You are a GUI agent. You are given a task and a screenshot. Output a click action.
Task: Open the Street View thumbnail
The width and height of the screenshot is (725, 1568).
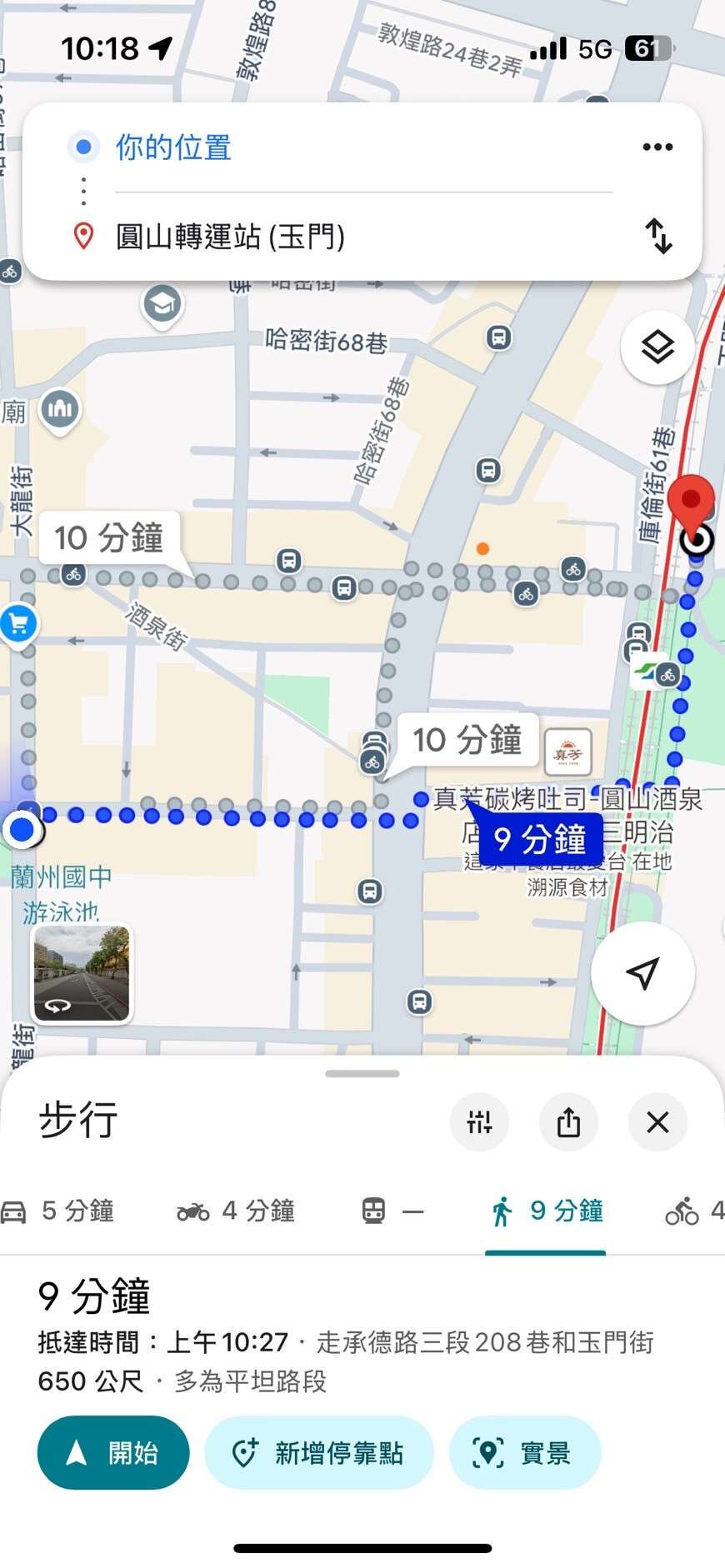coord(82,973)
